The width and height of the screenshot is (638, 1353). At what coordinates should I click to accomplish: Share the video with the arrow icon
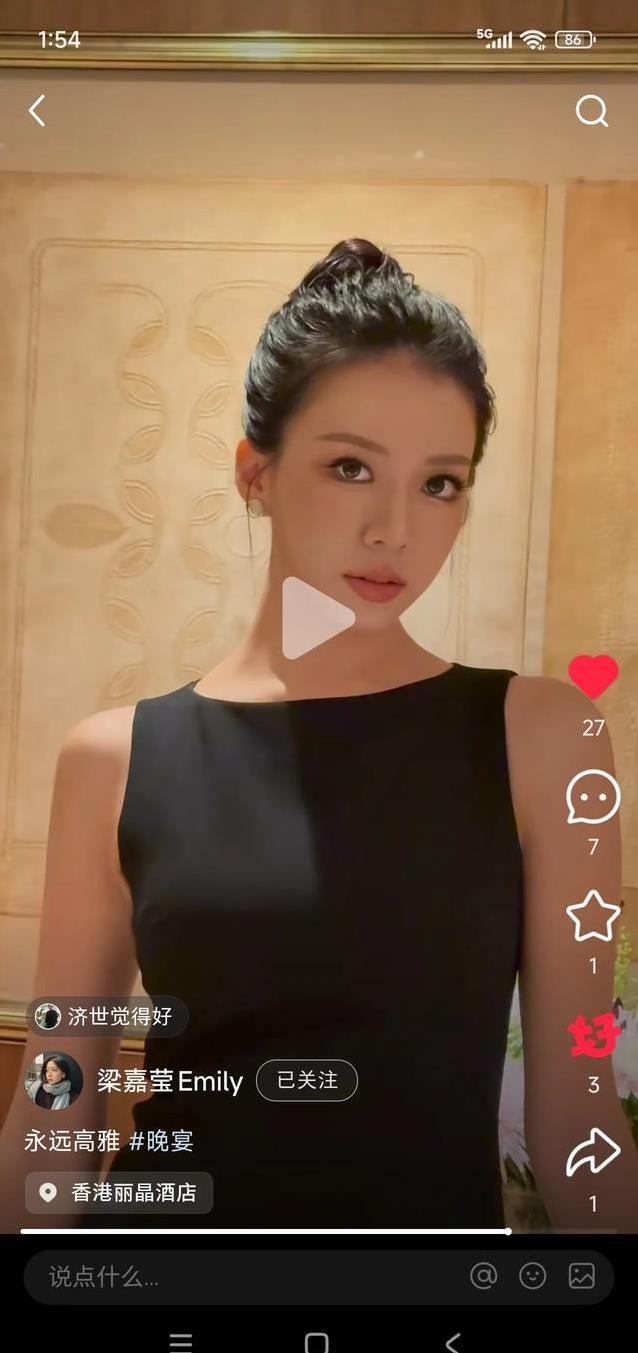click(593, 1153)
